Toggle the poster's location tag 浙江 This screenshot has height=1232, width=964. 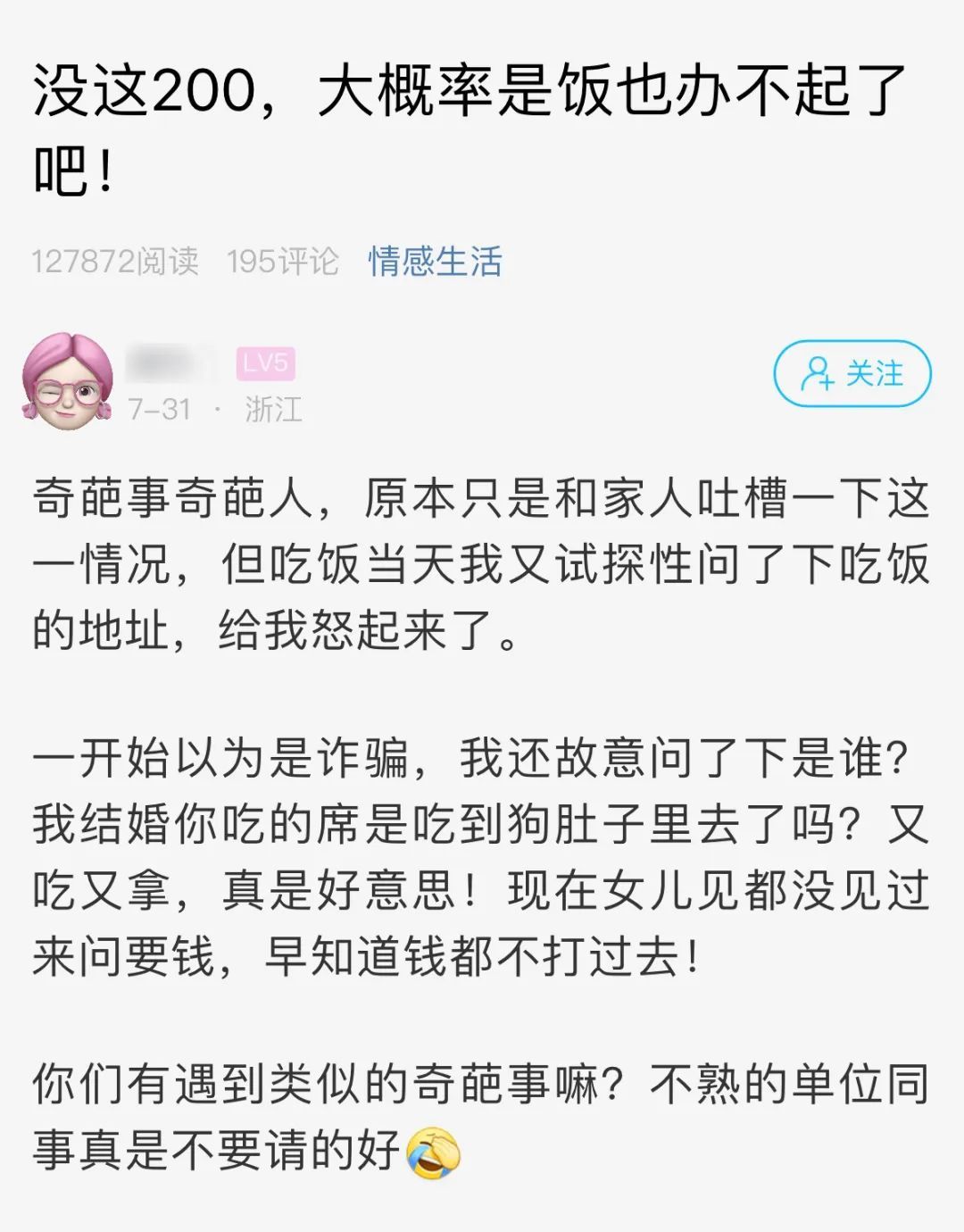coord(270,409)
